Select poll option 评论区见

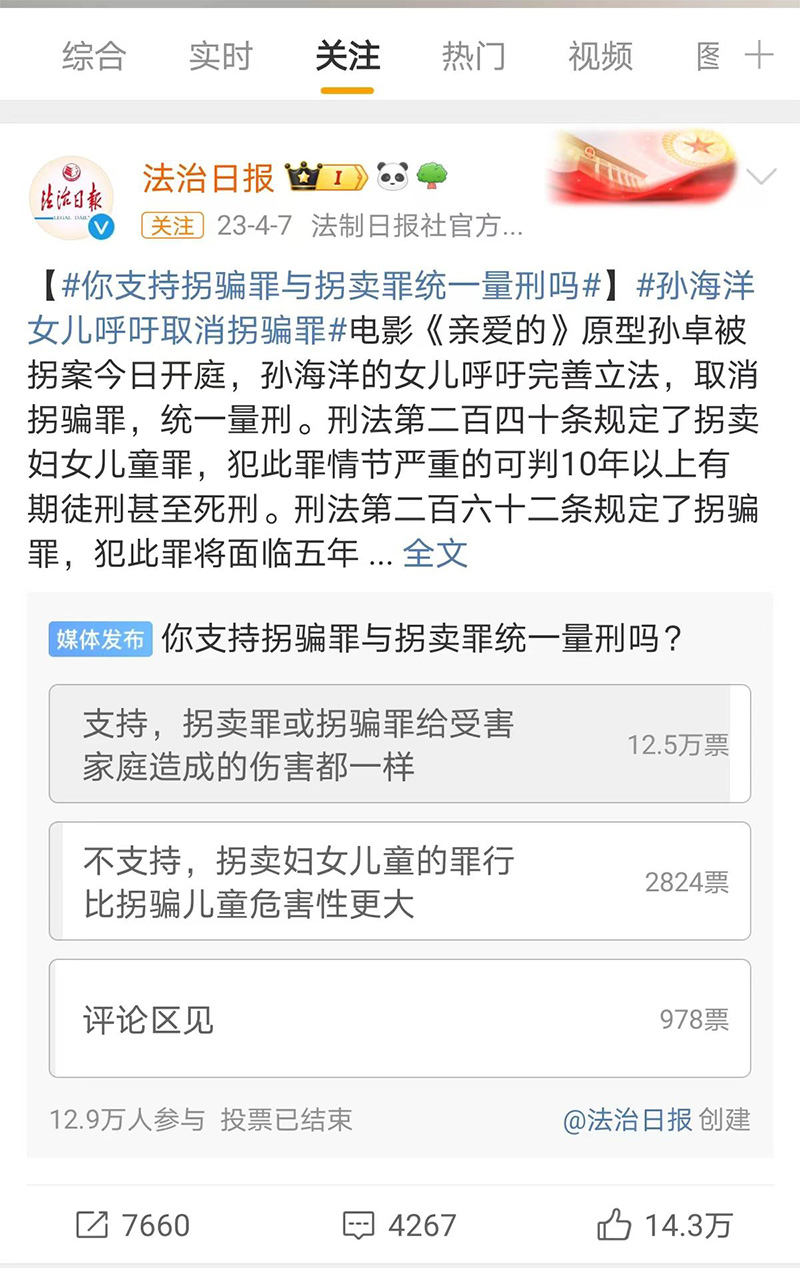(x=399, y=1018)
